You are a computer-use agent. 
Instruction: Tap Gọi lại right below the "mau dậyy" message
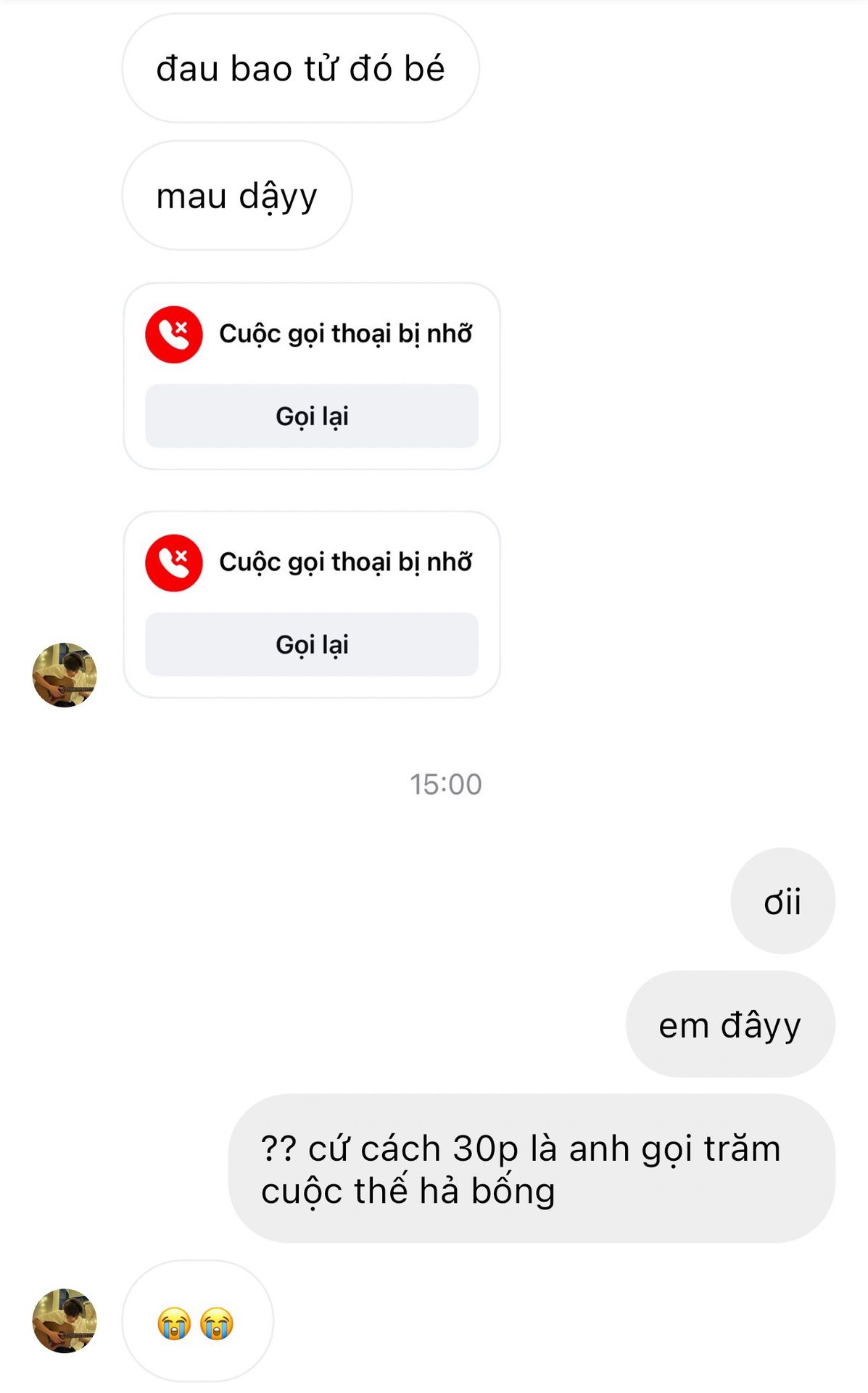(x=312, y=416)
